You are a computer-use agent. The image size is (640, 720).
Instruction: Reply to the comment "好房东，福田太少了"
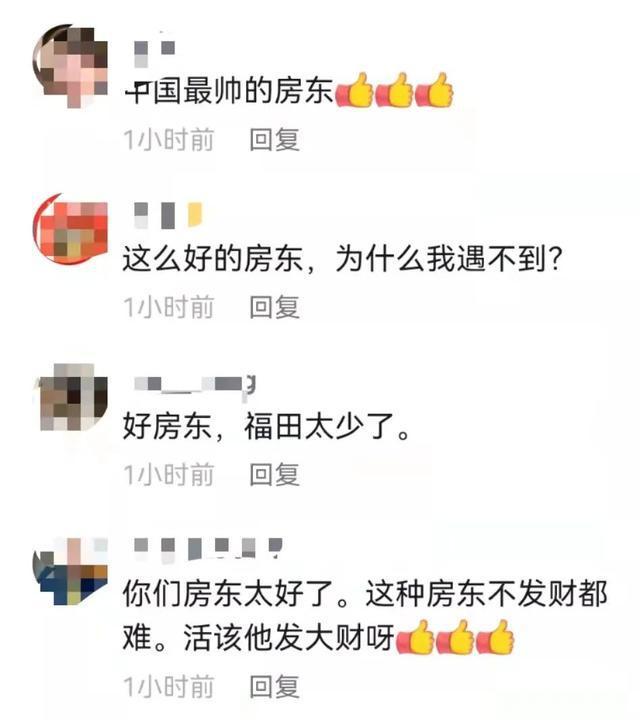275,474
